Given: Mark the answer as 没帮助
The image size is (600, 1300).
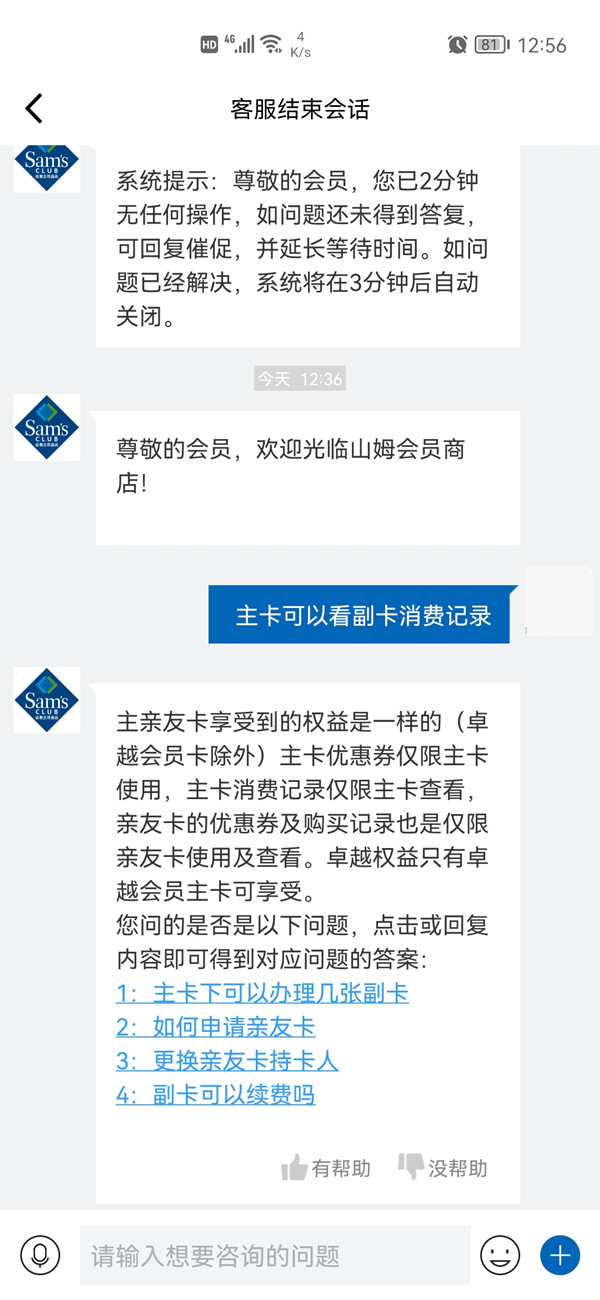Looking at the screenshot, I should (443, 1167).
